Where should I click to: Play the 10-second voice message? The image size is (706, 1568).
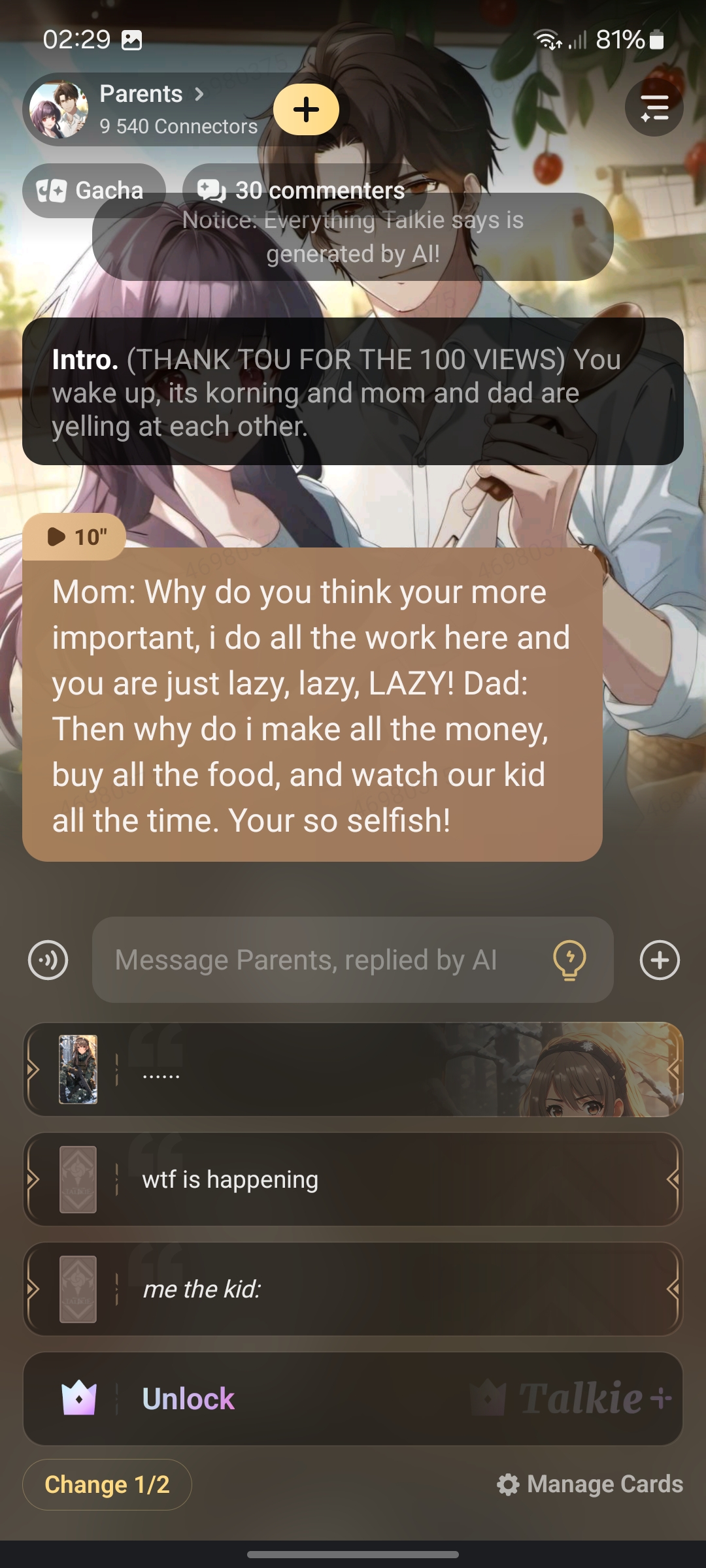(x=76, y=537)
